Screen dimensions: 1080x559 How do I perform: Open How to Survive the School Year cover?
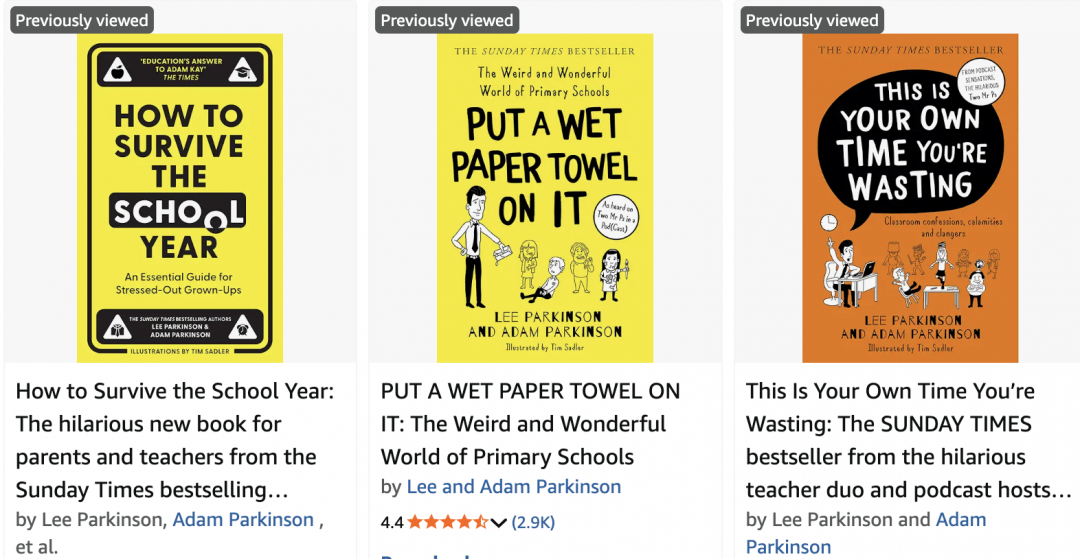pos(180,198)
